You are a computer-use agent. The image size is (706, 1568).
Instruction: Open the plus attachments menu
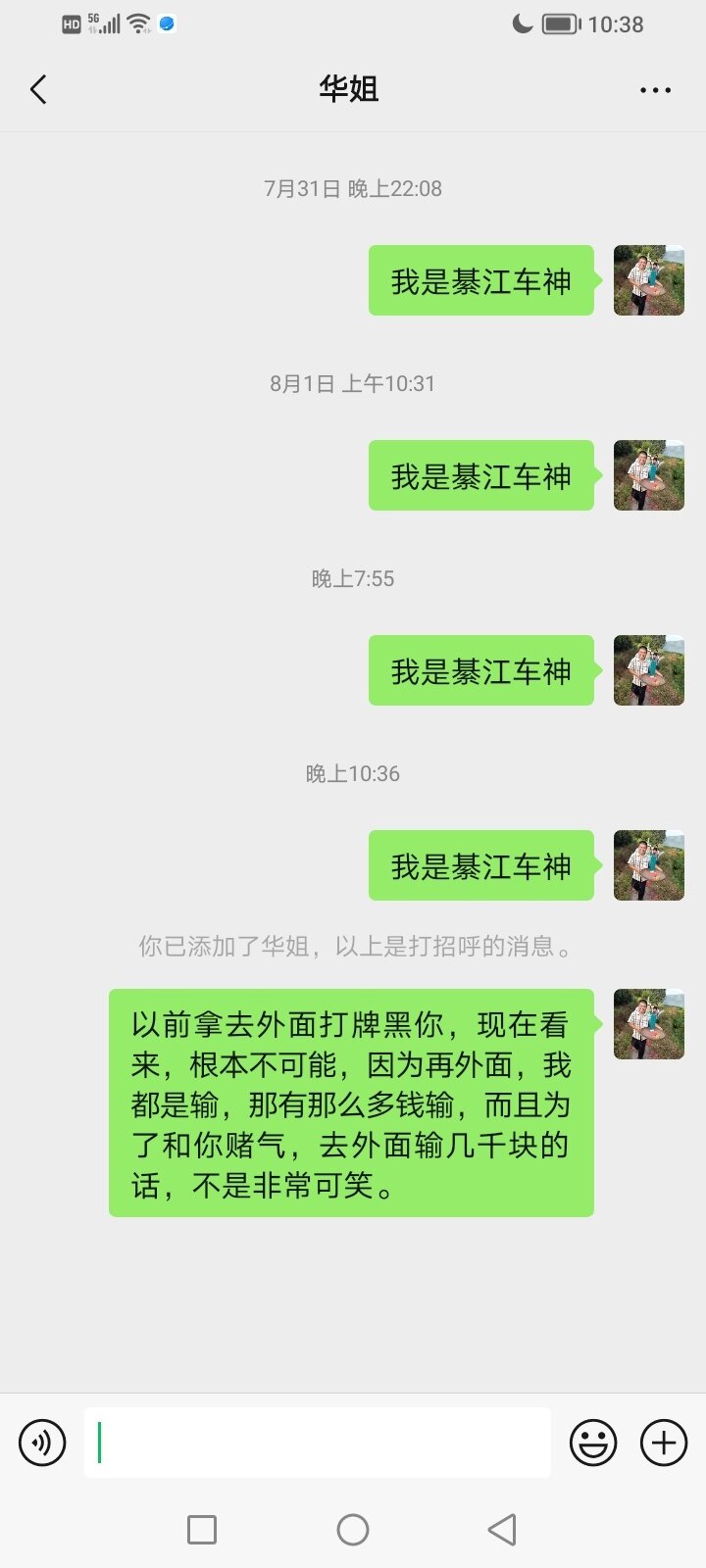pyautogui.click(x=664, y=1443)
